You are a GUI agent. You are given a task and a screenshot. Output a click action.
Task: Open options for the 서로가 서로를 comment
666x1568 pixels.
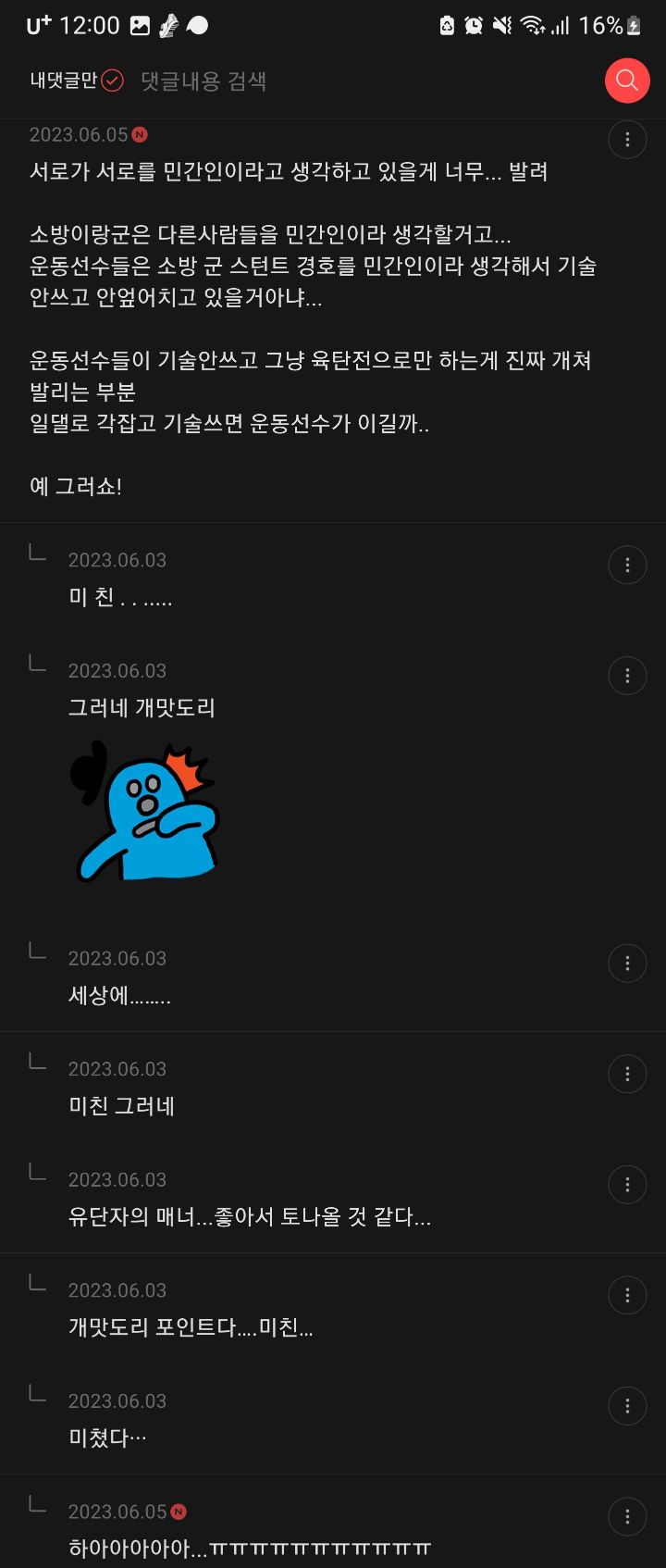[627, 140]
